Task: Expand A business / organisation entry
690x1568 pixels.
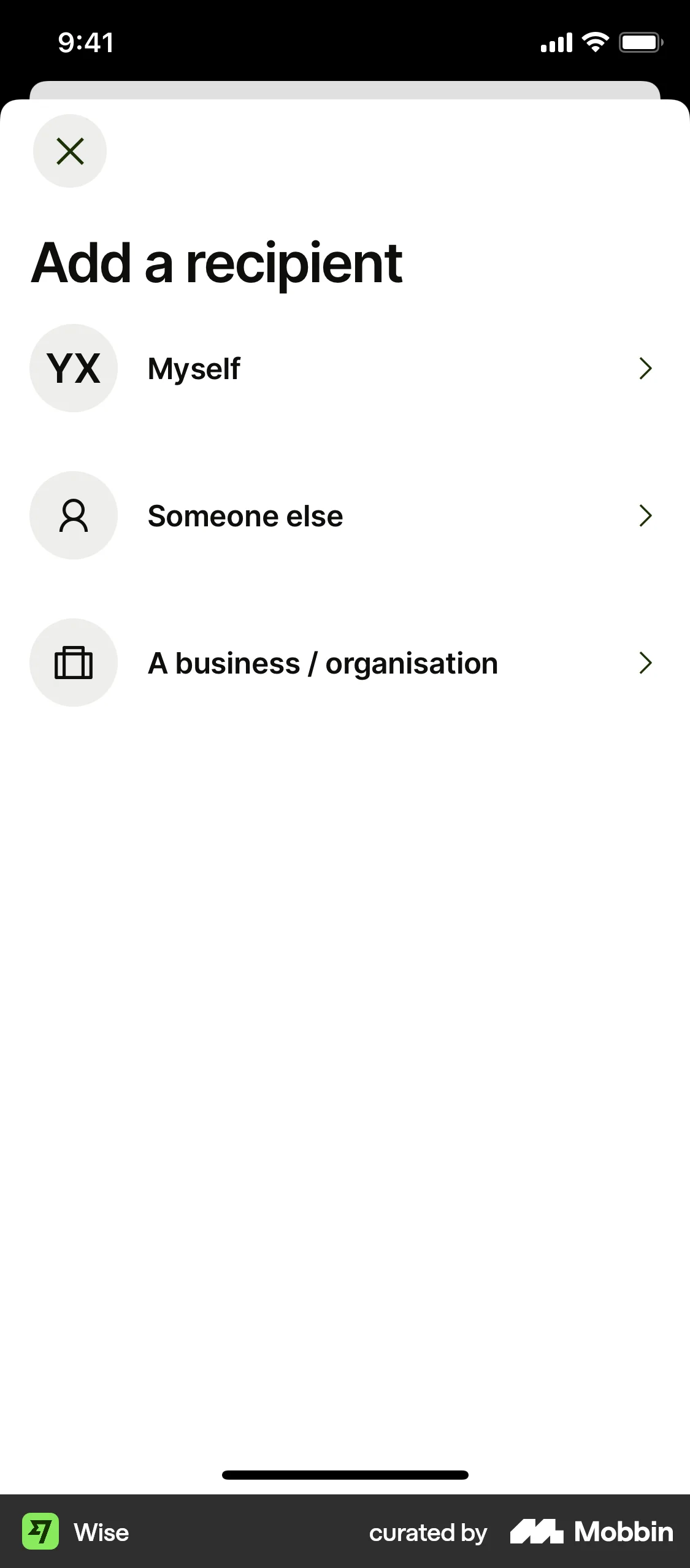Action: click(x=645, y=663)
